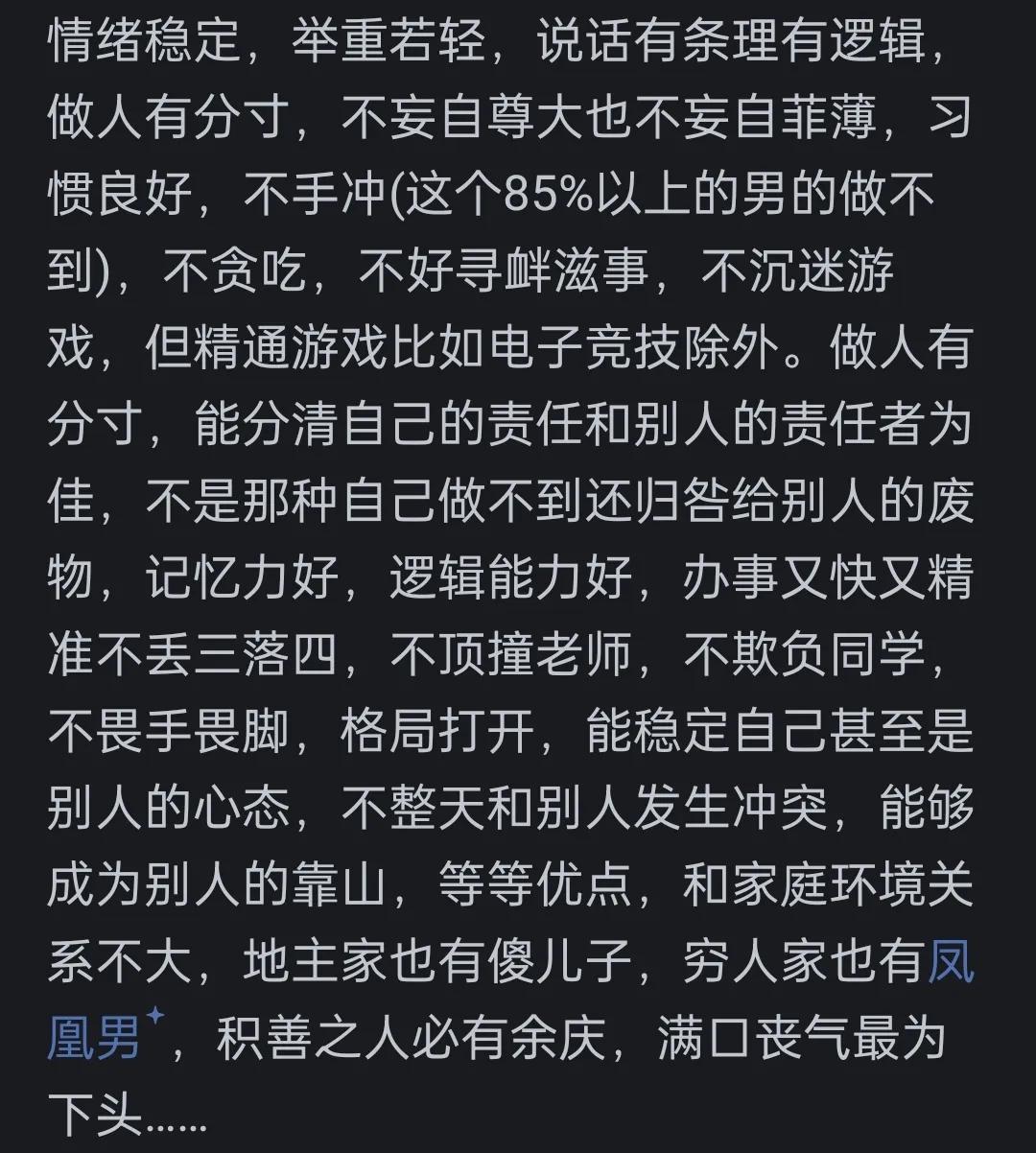Viewport: 1036px width, 1153px height.
Task: Open the highlighted 凤凰男 keyword link
Action: 93,1039
